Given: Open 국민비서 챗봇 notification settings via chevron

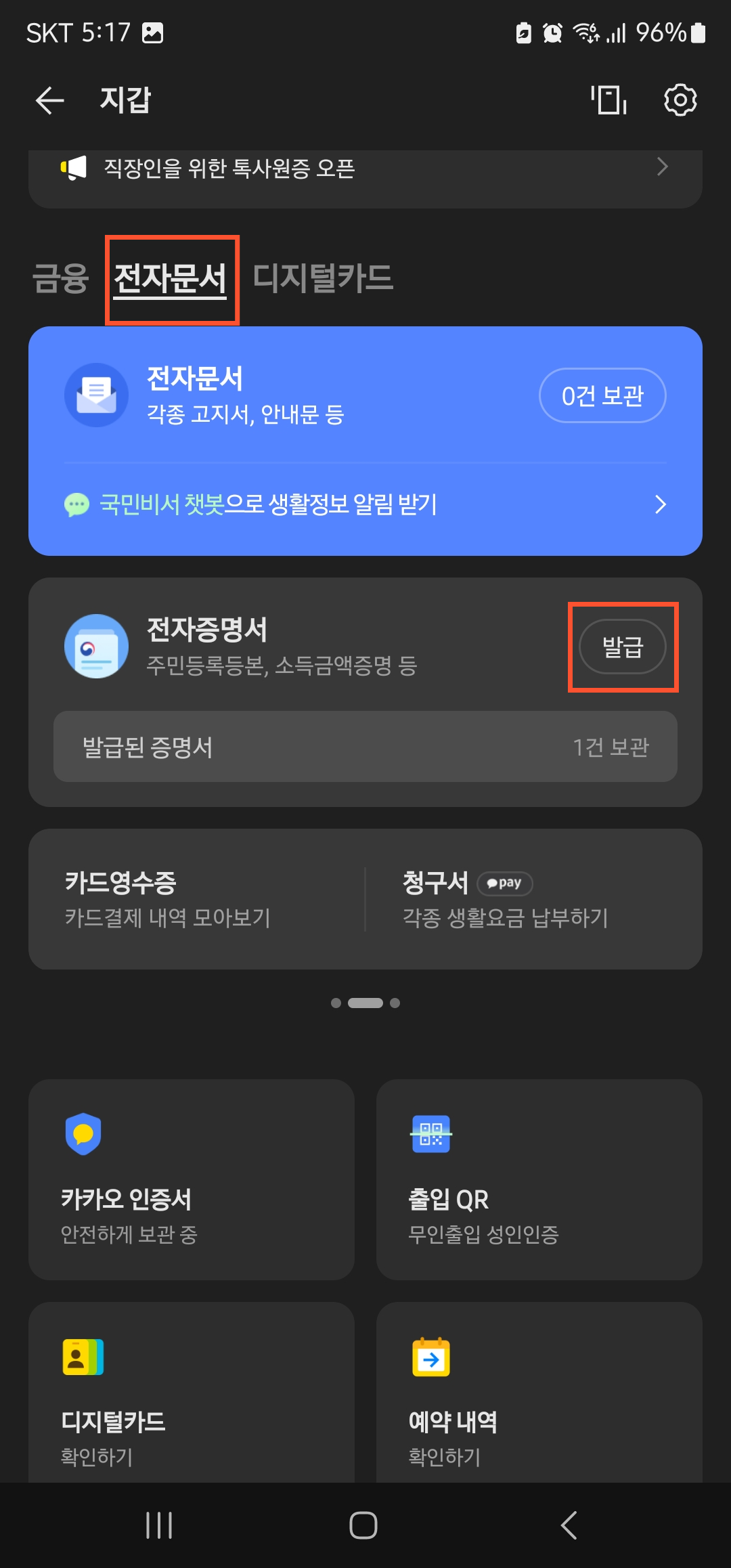Looking at the screenshot, I should (661, 505).
